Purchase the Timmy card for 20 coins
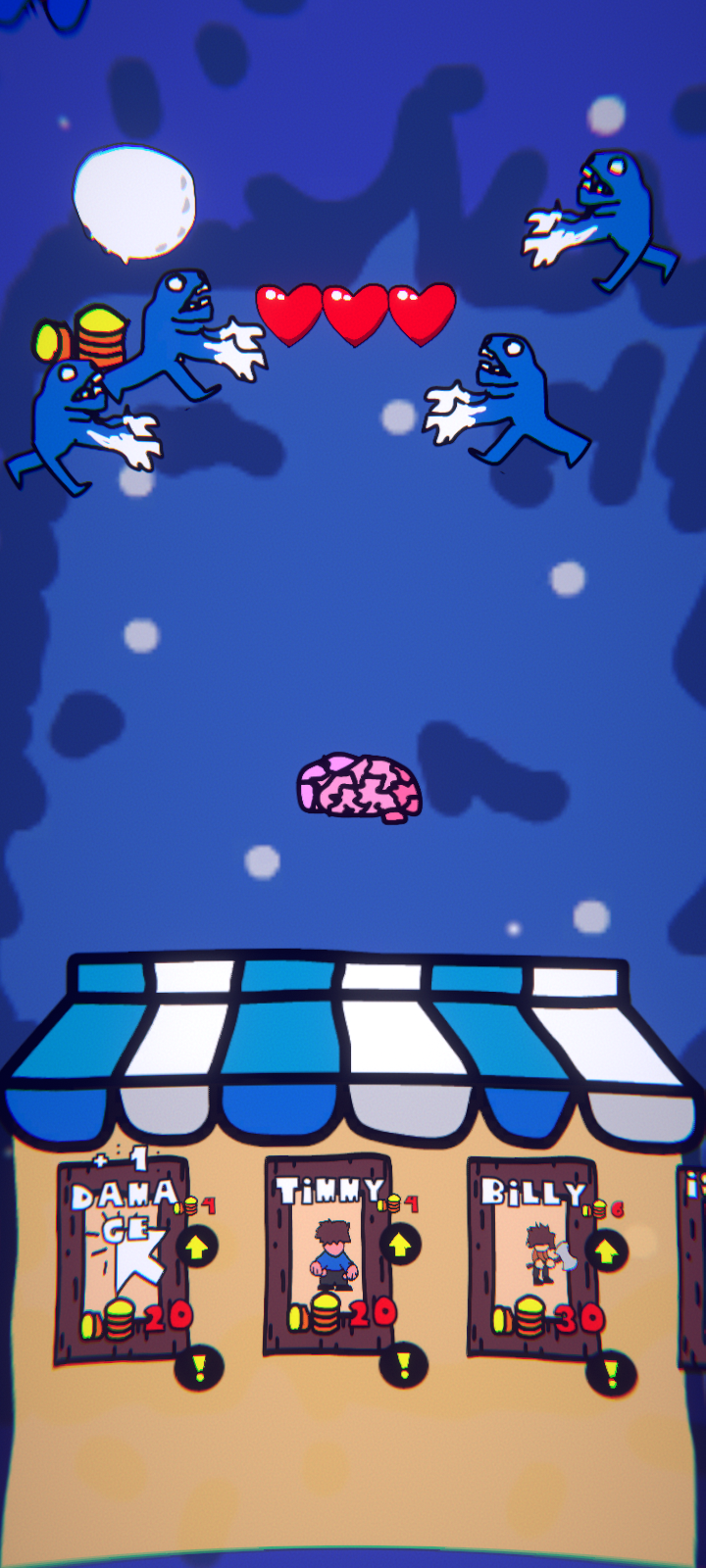Viewport: 706px width, 1568px height. (328, 1255)
